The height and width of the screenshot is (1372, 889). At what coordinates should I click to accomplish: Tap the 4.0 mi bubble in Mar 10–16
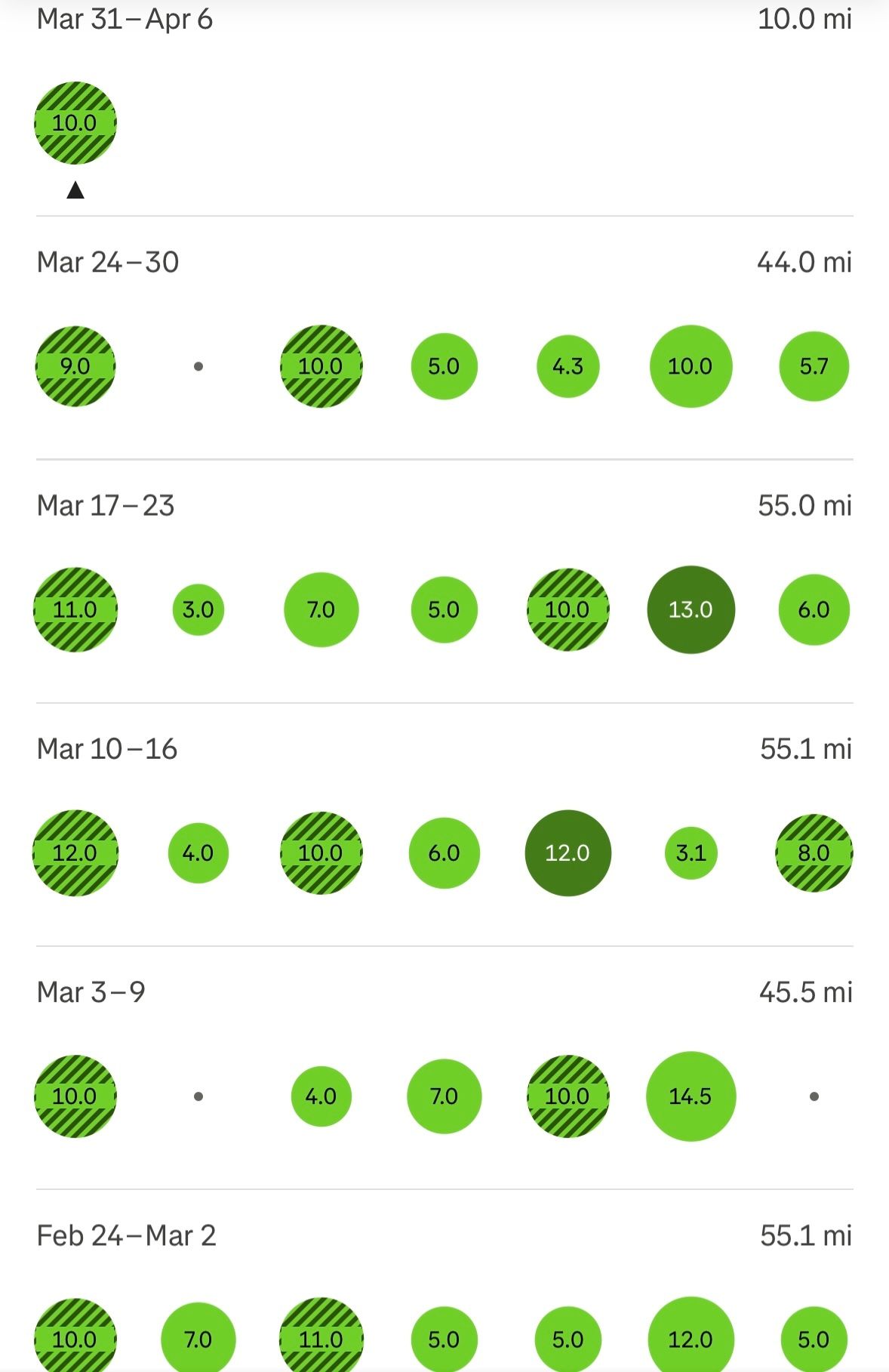tap(198, 853)
